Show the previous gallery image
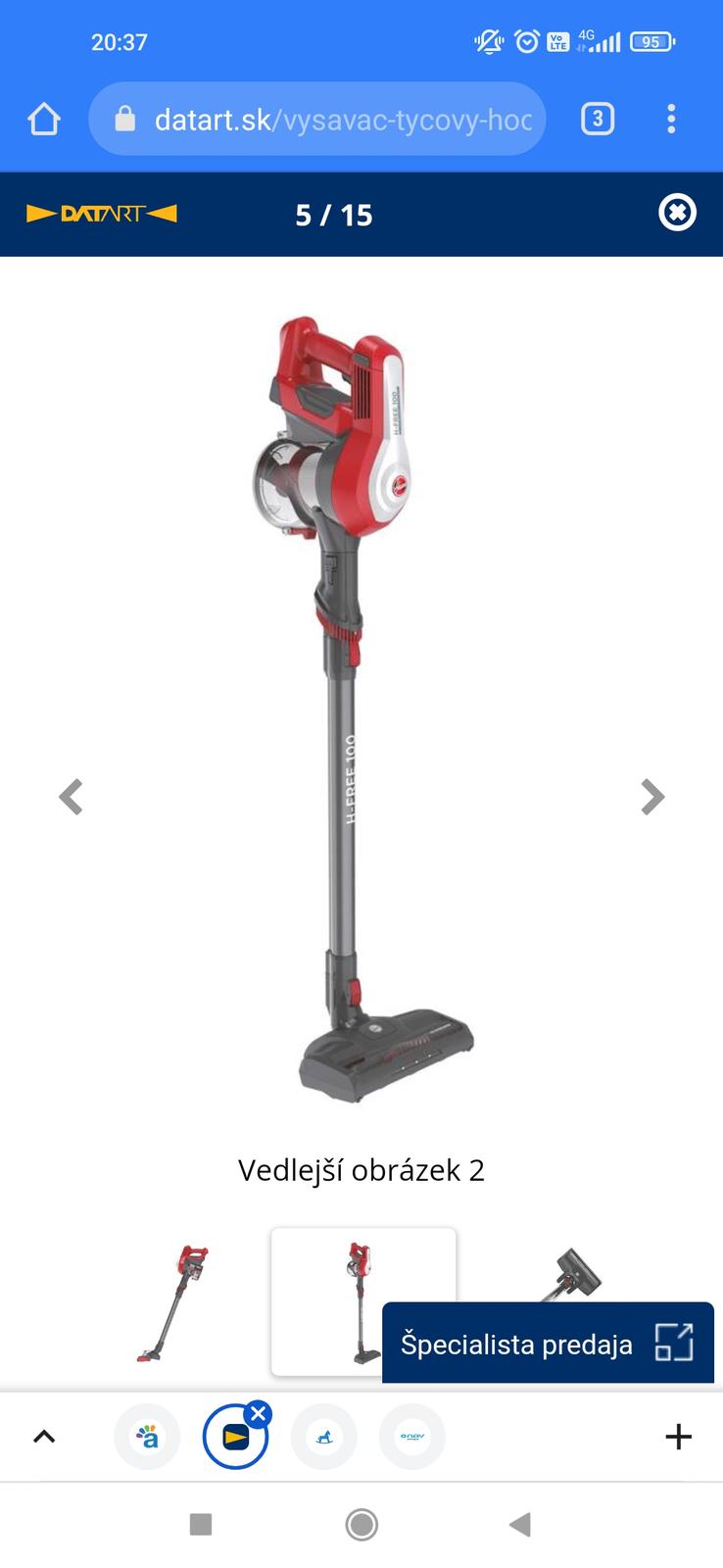 (71, 797)
